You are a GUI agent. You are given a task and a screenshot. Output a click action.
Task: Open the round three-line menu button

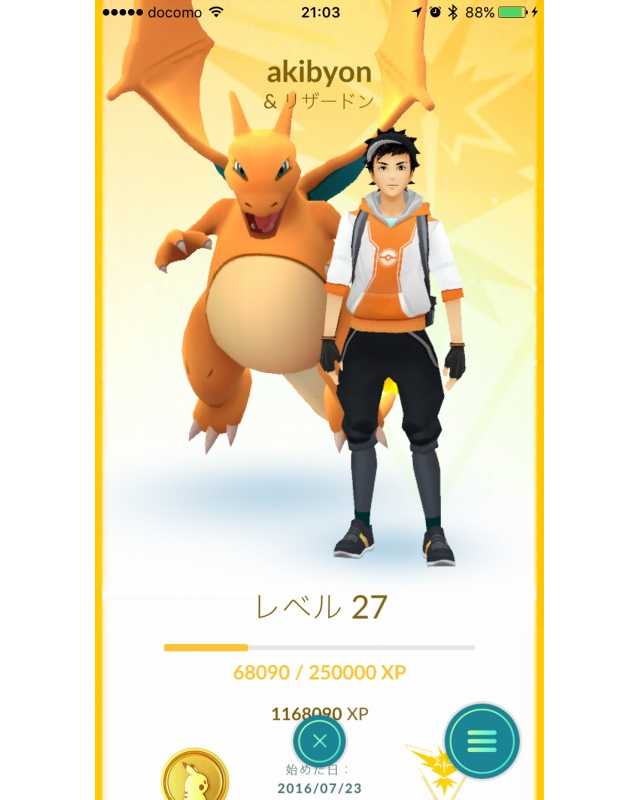[482, 742]
